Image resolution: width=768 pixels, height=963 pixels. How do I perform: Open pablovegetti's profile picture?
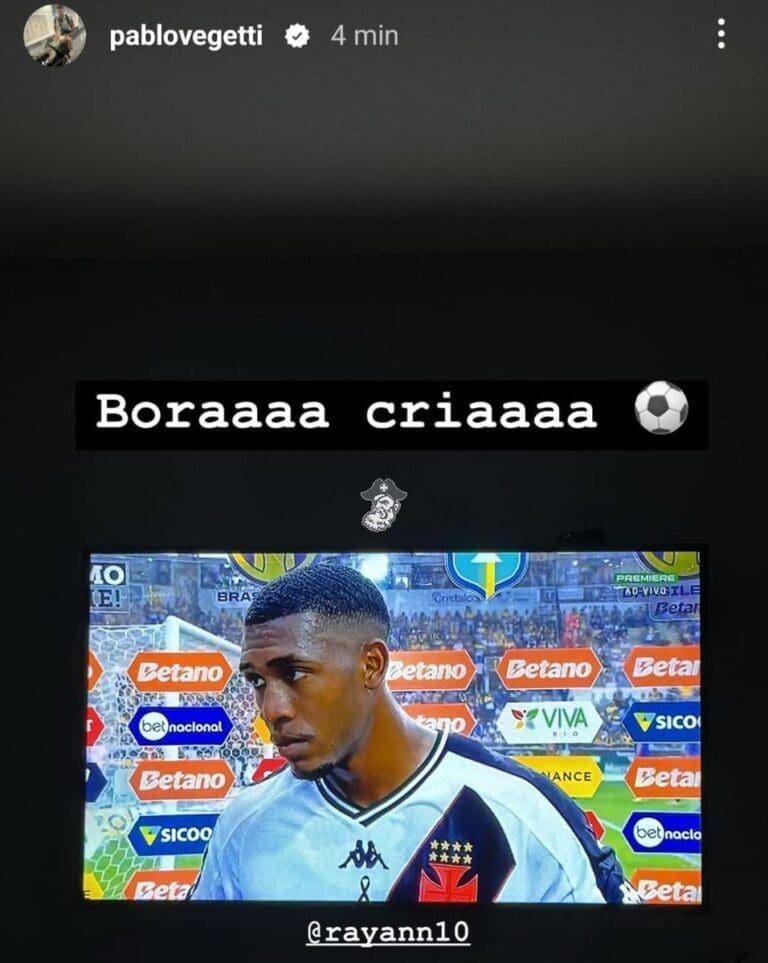[55, 35]
